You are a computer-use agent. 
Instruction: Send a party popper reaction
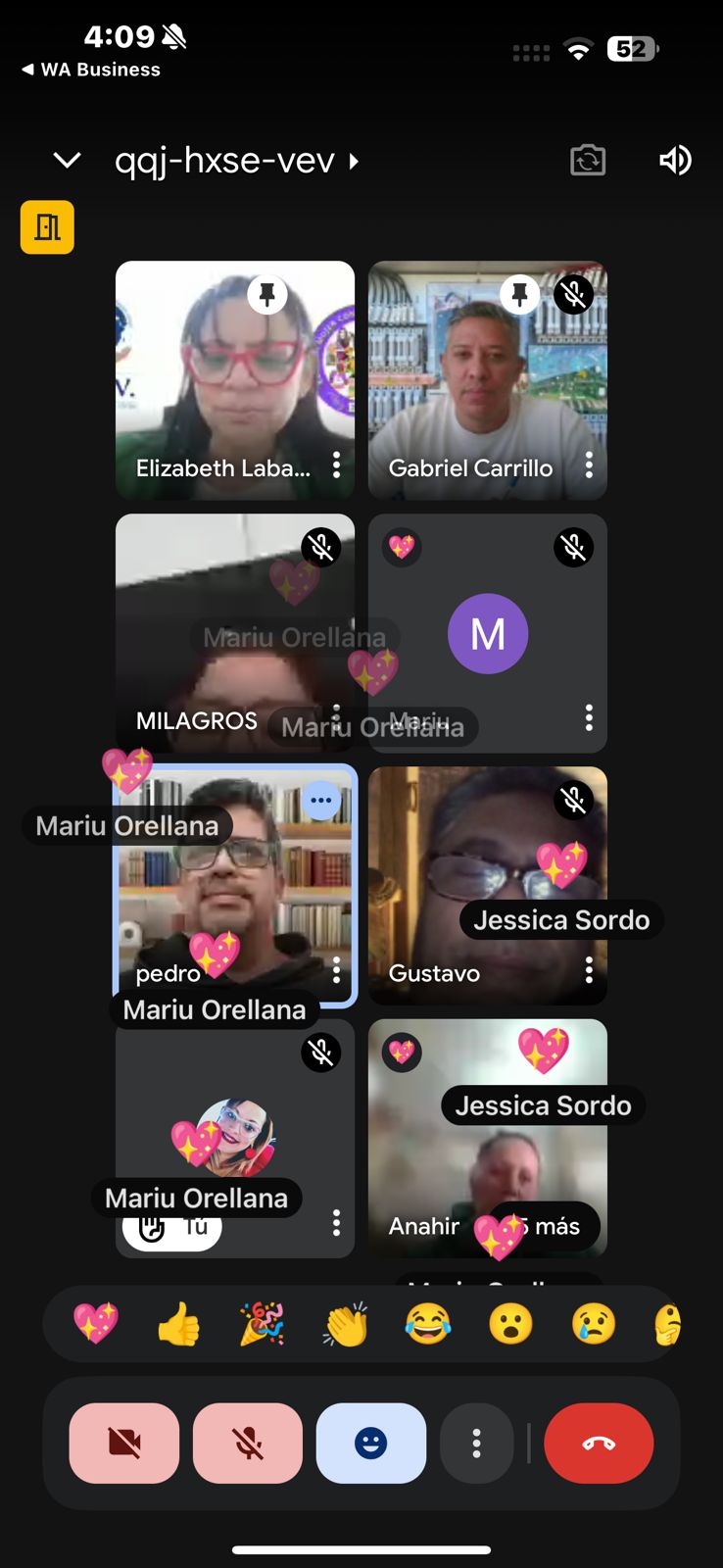(263, 1324)
